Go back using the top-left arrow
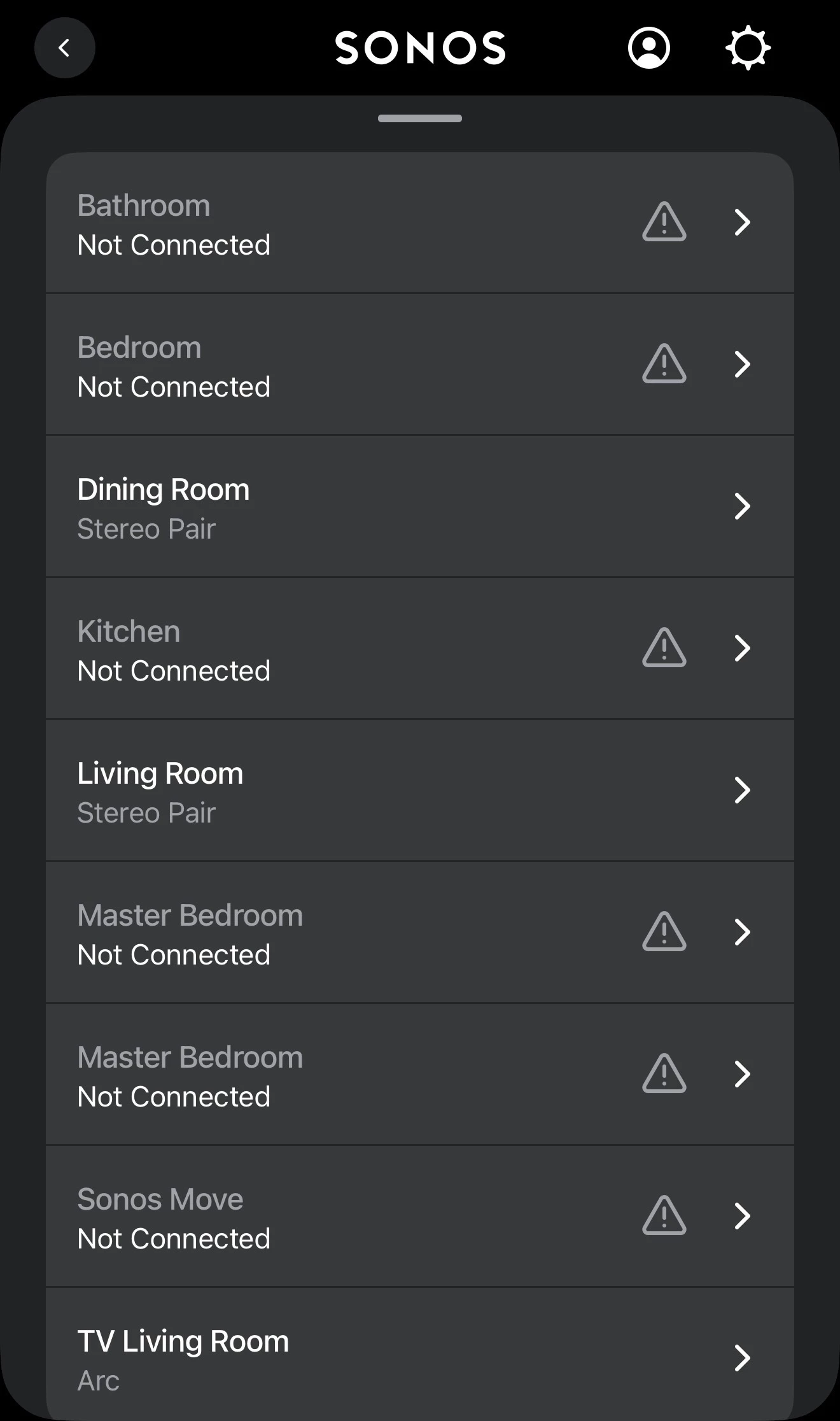The width and height of the screenshot is (840, 1421). (64, 48)
